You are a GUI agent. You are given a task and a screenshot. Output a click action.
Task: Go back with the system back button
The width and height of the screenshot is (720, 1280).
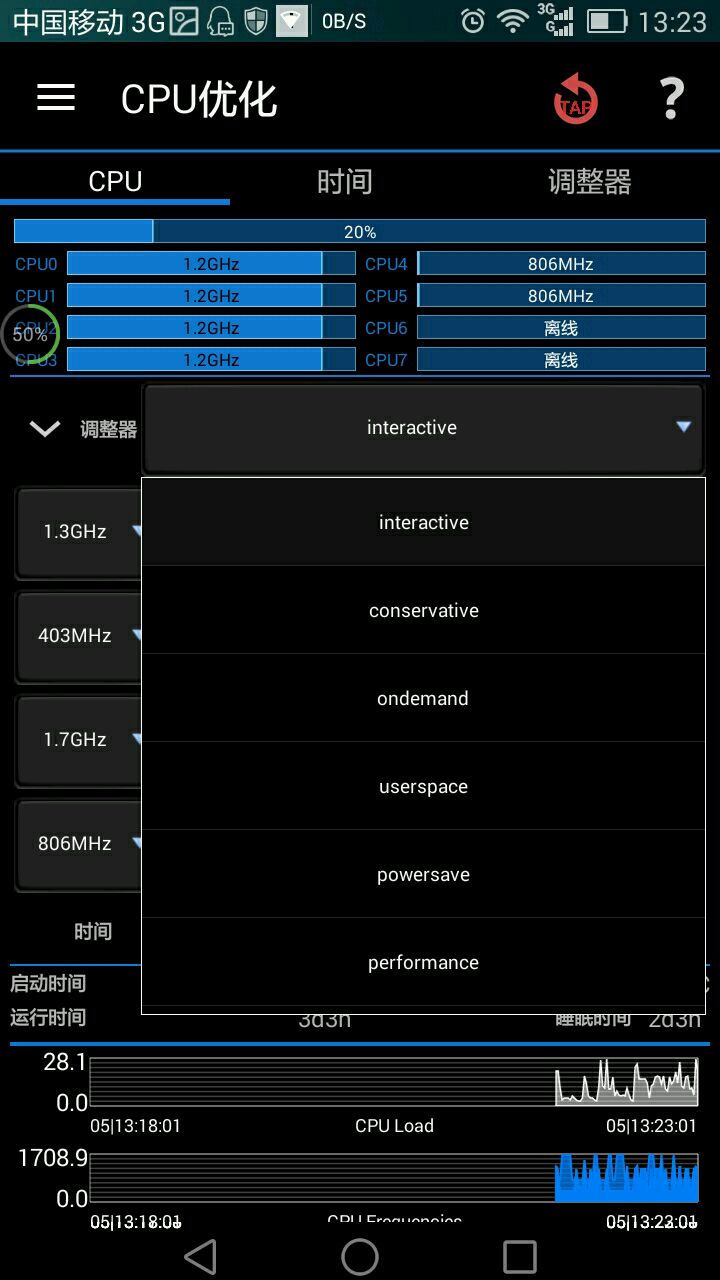pyautogui.click(x=200, y=1256)
